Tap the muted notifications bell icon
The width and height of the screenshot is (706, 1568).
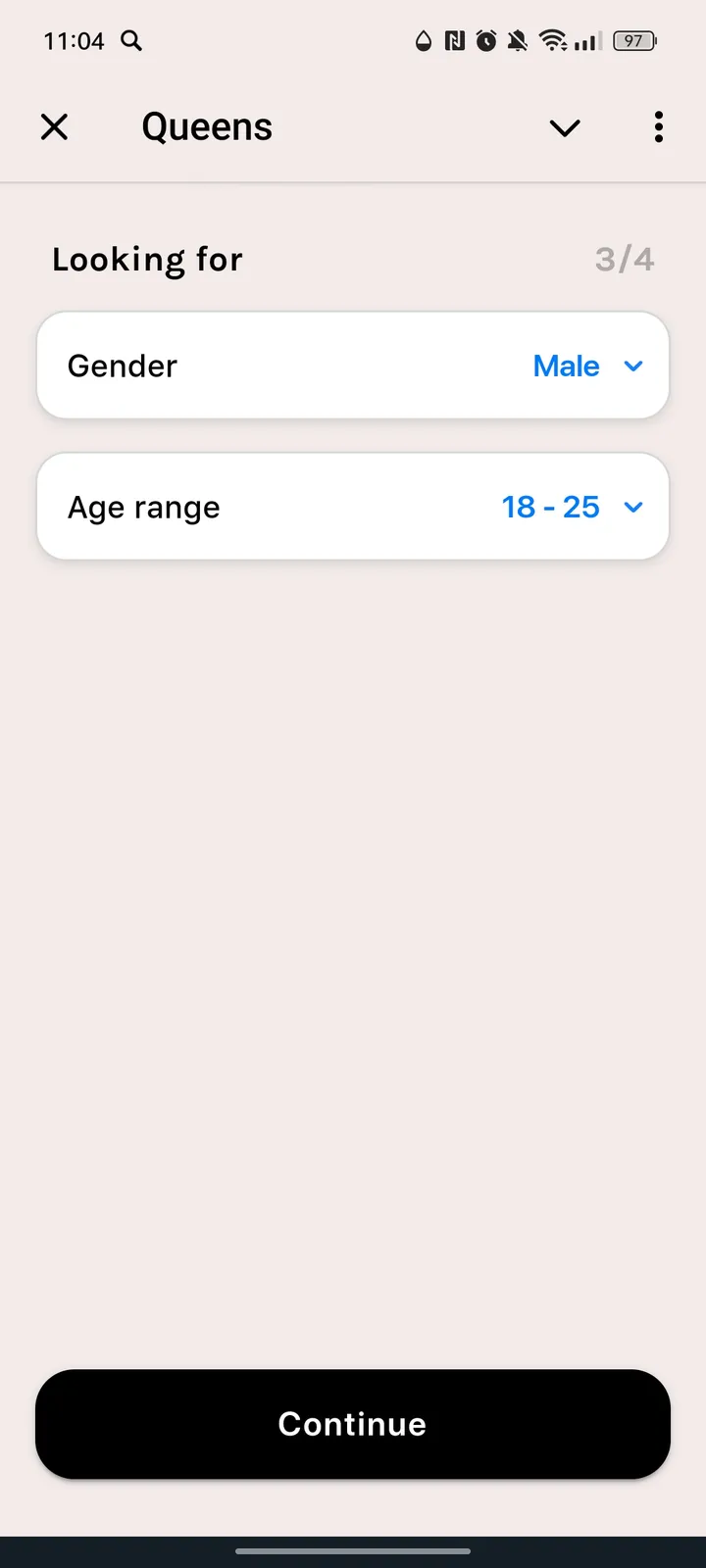tap(519, 41)
